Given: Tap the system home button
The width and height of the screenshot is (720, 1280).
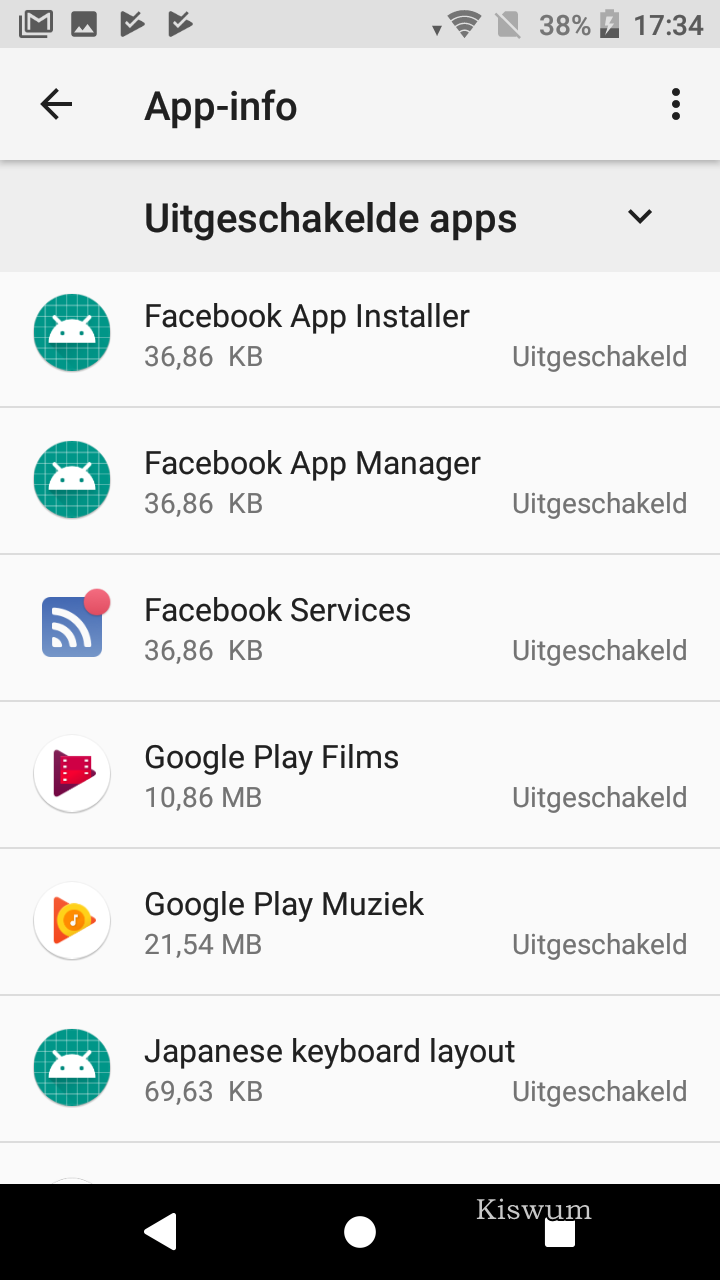Looking at the screenshot, I should 360,1232.
